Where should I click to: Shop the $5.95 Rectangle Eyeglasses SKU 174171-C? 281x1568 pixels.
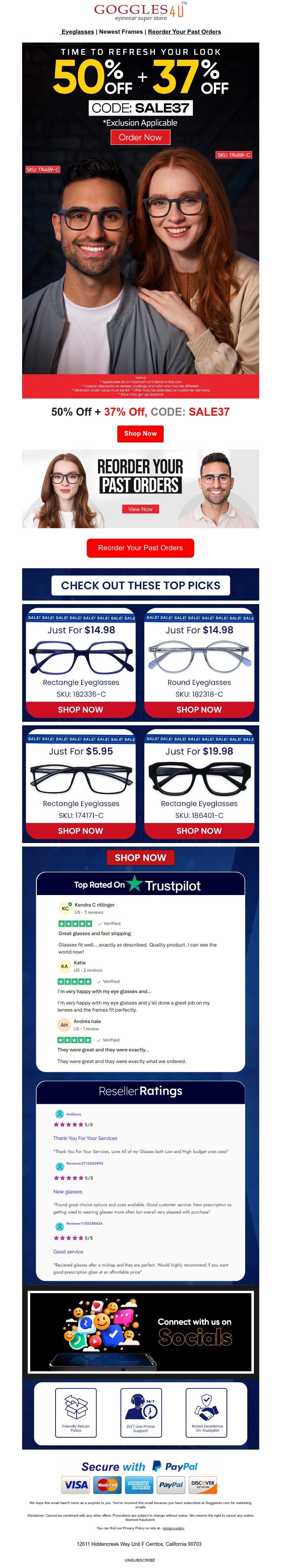pyautogui.click(x=80, y=830)
